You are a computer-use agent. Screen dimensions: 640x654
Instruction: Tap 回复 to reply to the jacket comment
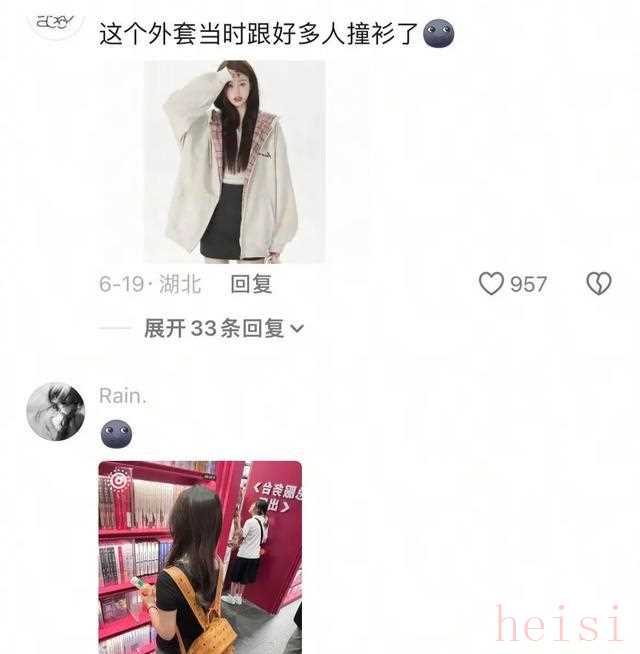point(251,284)
